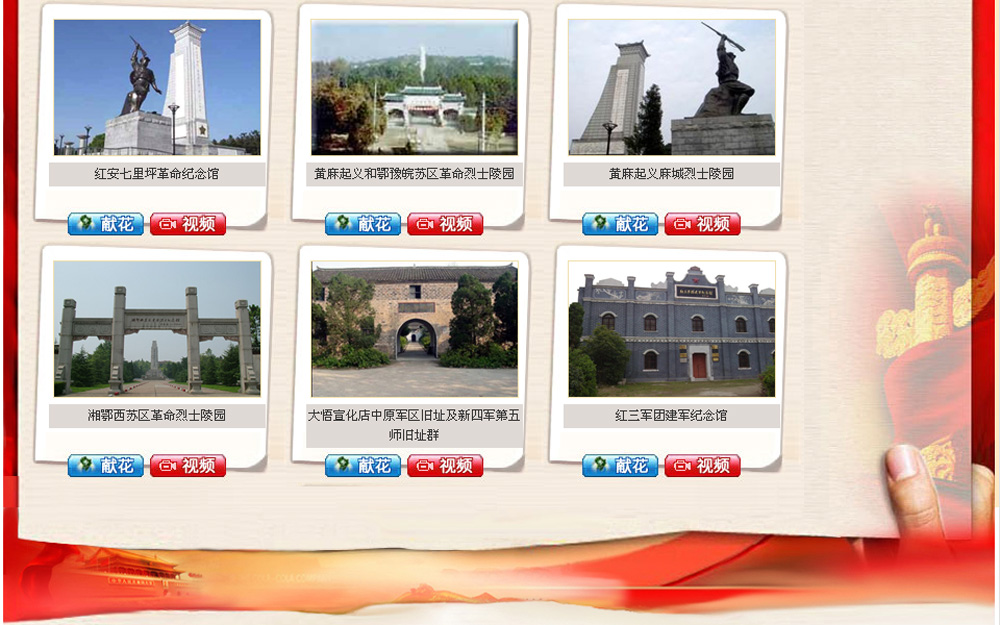This screenshot has height=625, width=1000.
Task: Open the 红三军团建军纪念馆 photo
Action: (672, 329)
